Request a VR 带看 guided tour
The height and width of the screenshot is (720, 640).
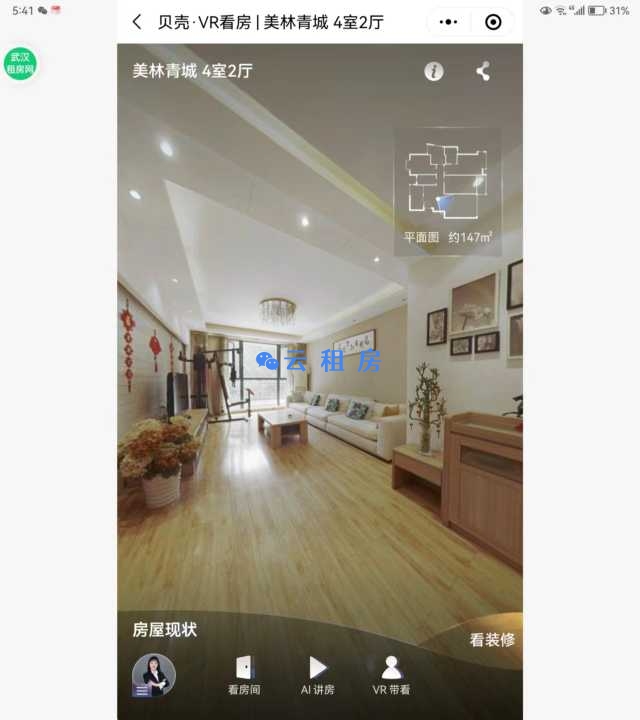[391, 675]
